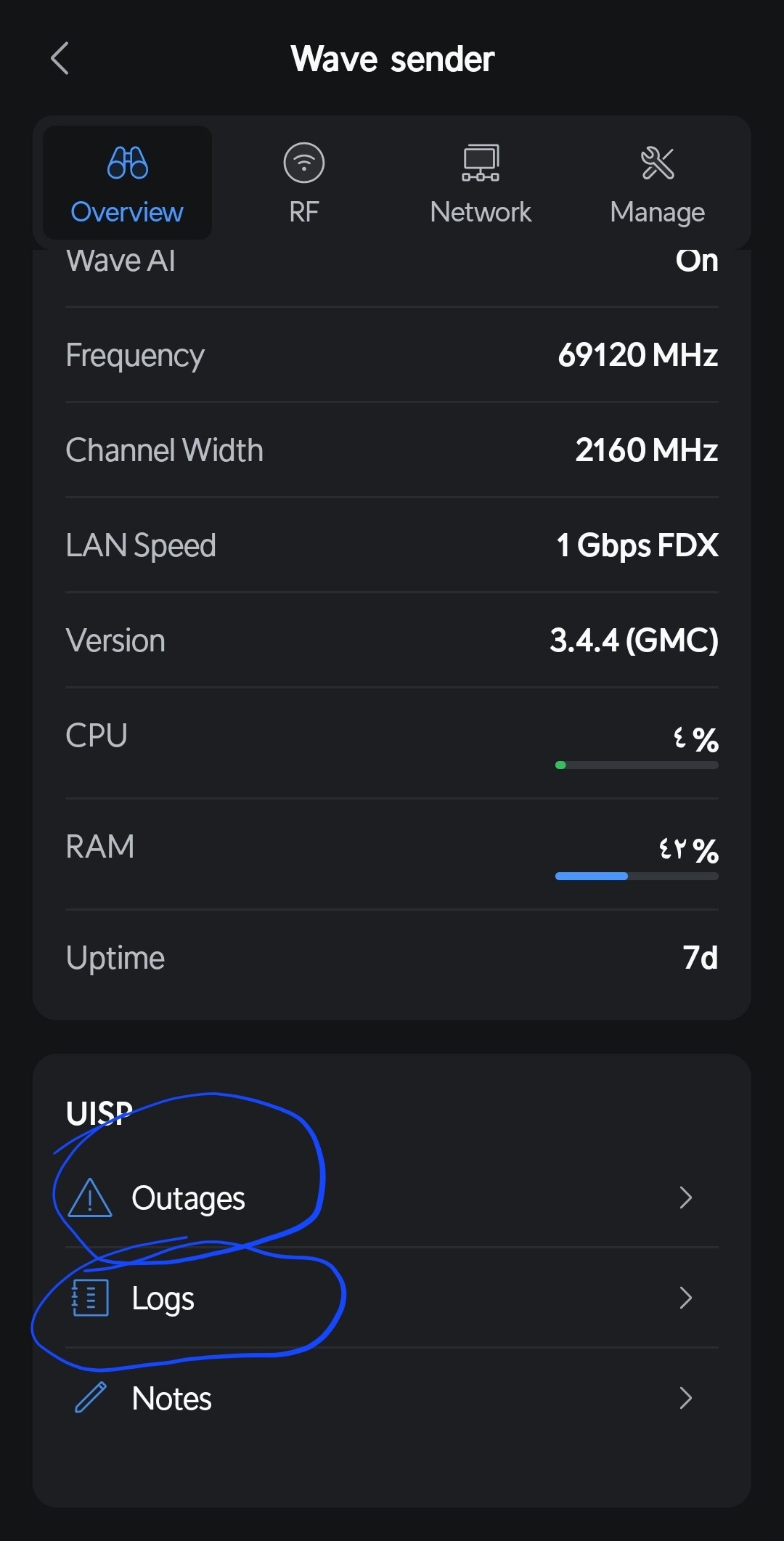Tap the Overview tab
This screenshot has width=784, height=1541.
pyautogui.click(x=127, y=183)
